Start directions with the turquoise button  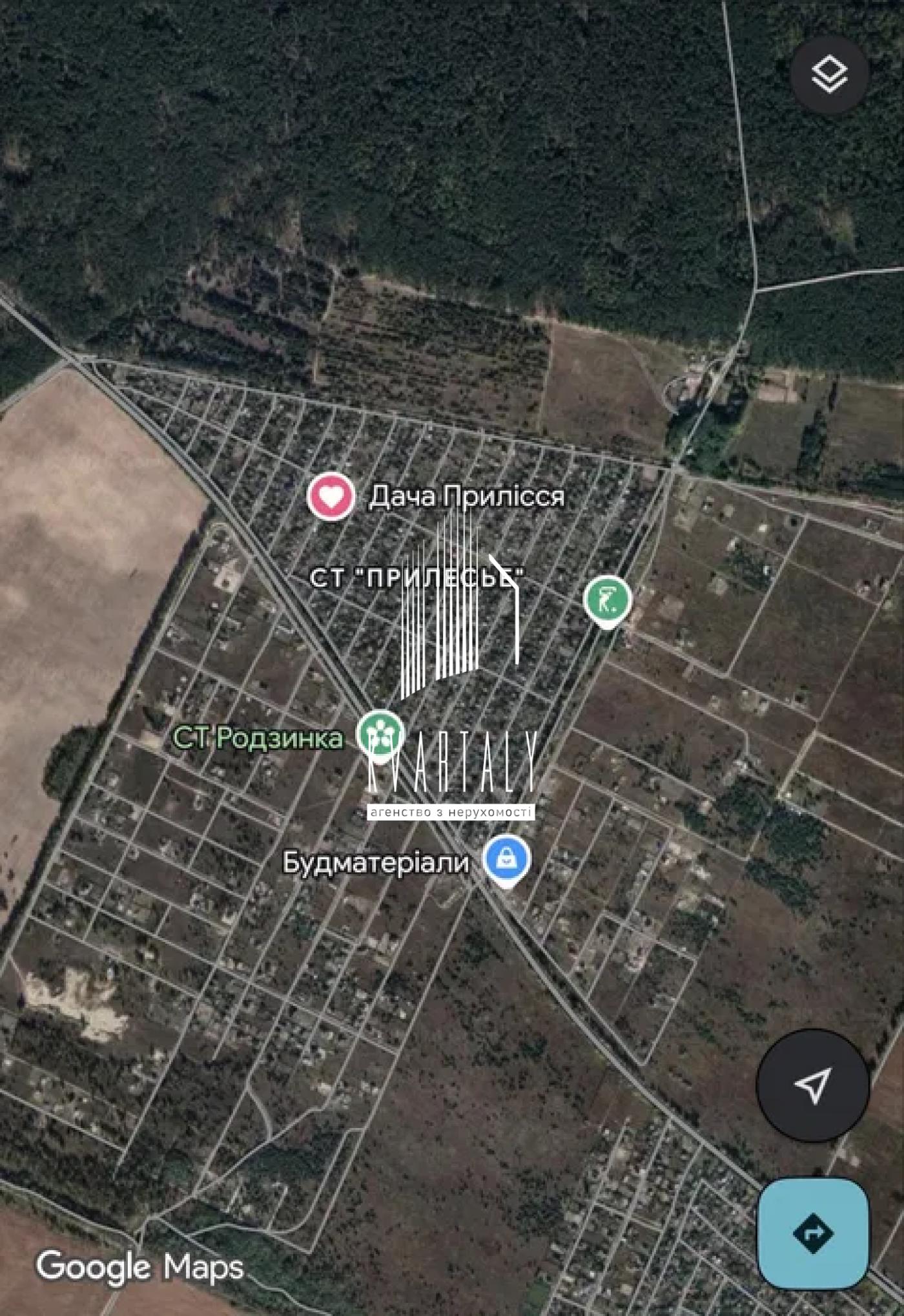(x=813, y=1233)
